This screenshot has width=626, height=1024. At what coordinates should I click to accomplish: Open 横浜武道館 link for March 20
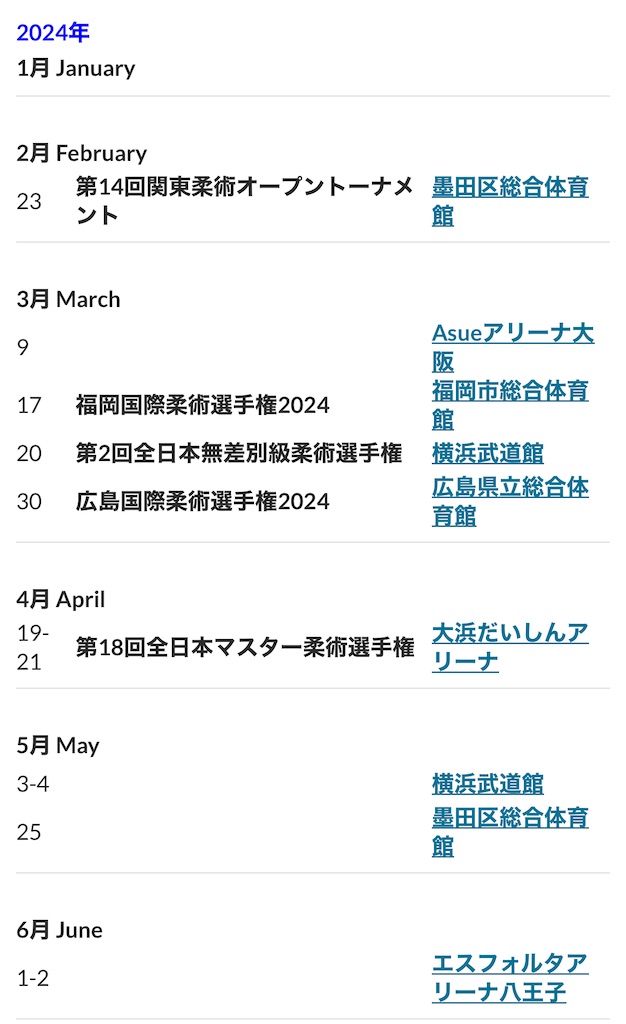click(x=487, y=453)
